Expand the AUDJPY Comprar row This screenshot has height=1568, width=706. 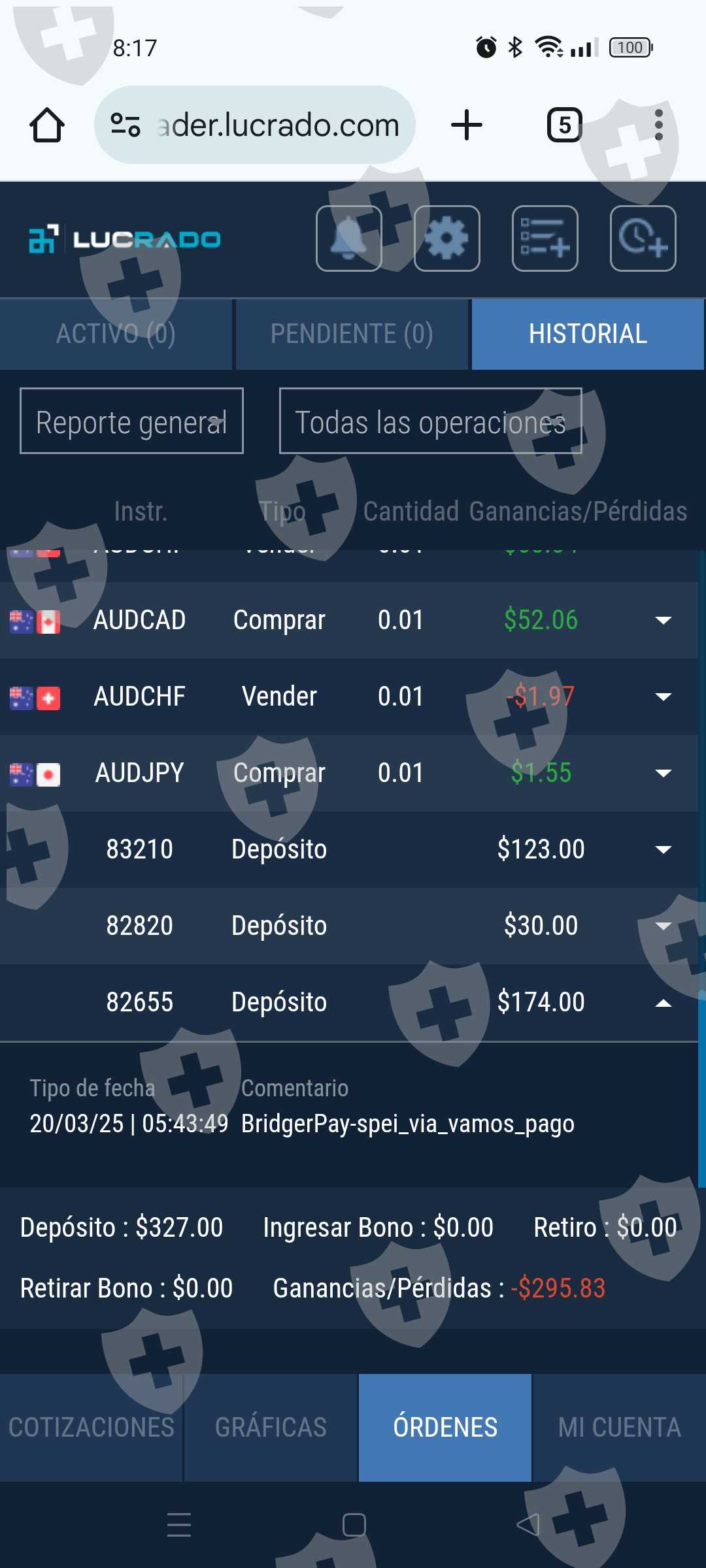tap(663, 773)
